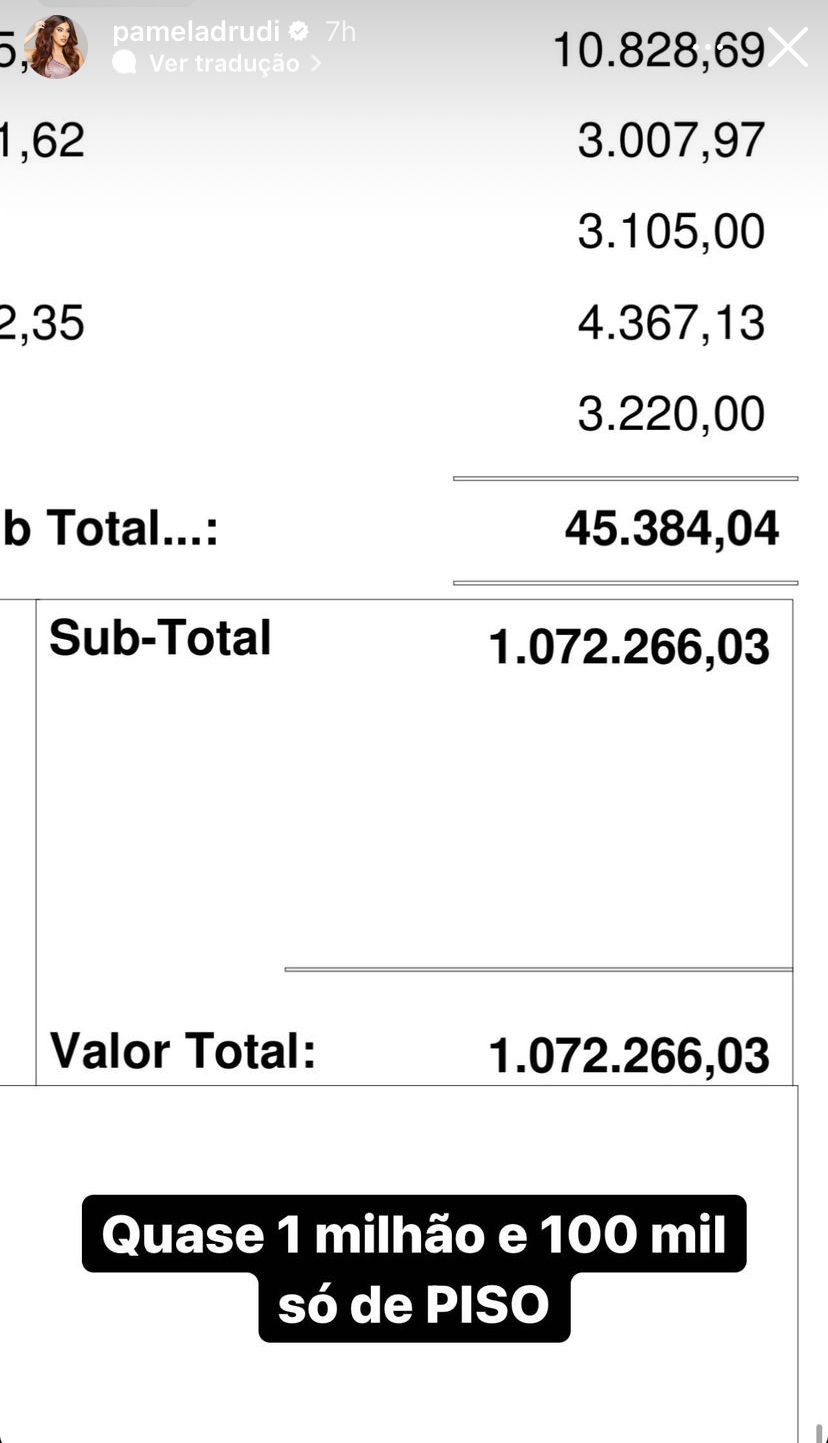
Task: Open pameladrudi's profile picture
Action: pyautogui.click(x=56, y=47)
